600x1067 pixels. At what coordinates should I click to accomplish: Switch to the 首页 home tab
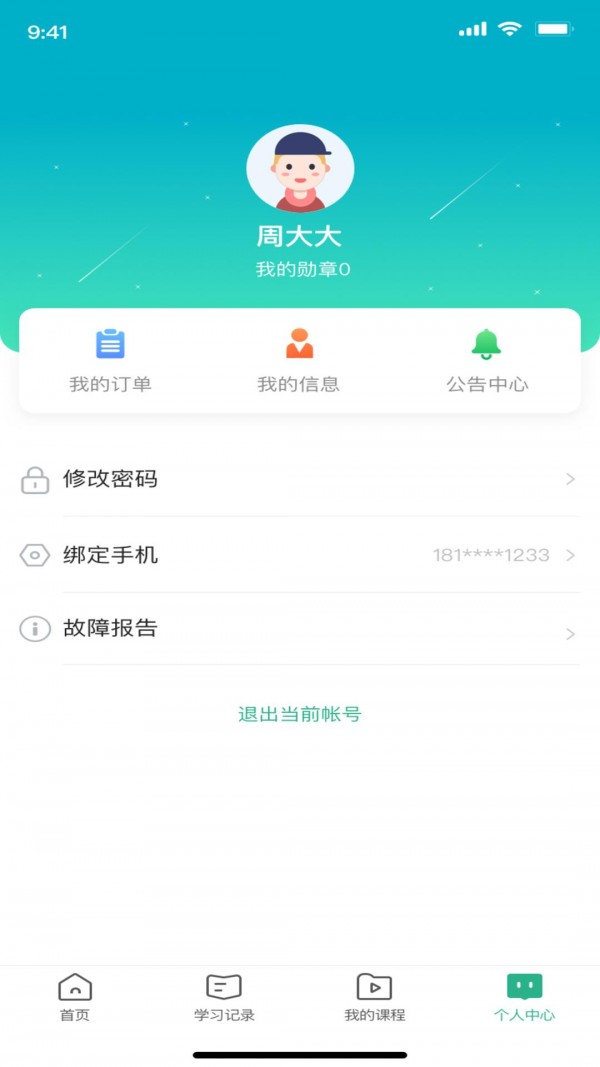coord(75,998)
